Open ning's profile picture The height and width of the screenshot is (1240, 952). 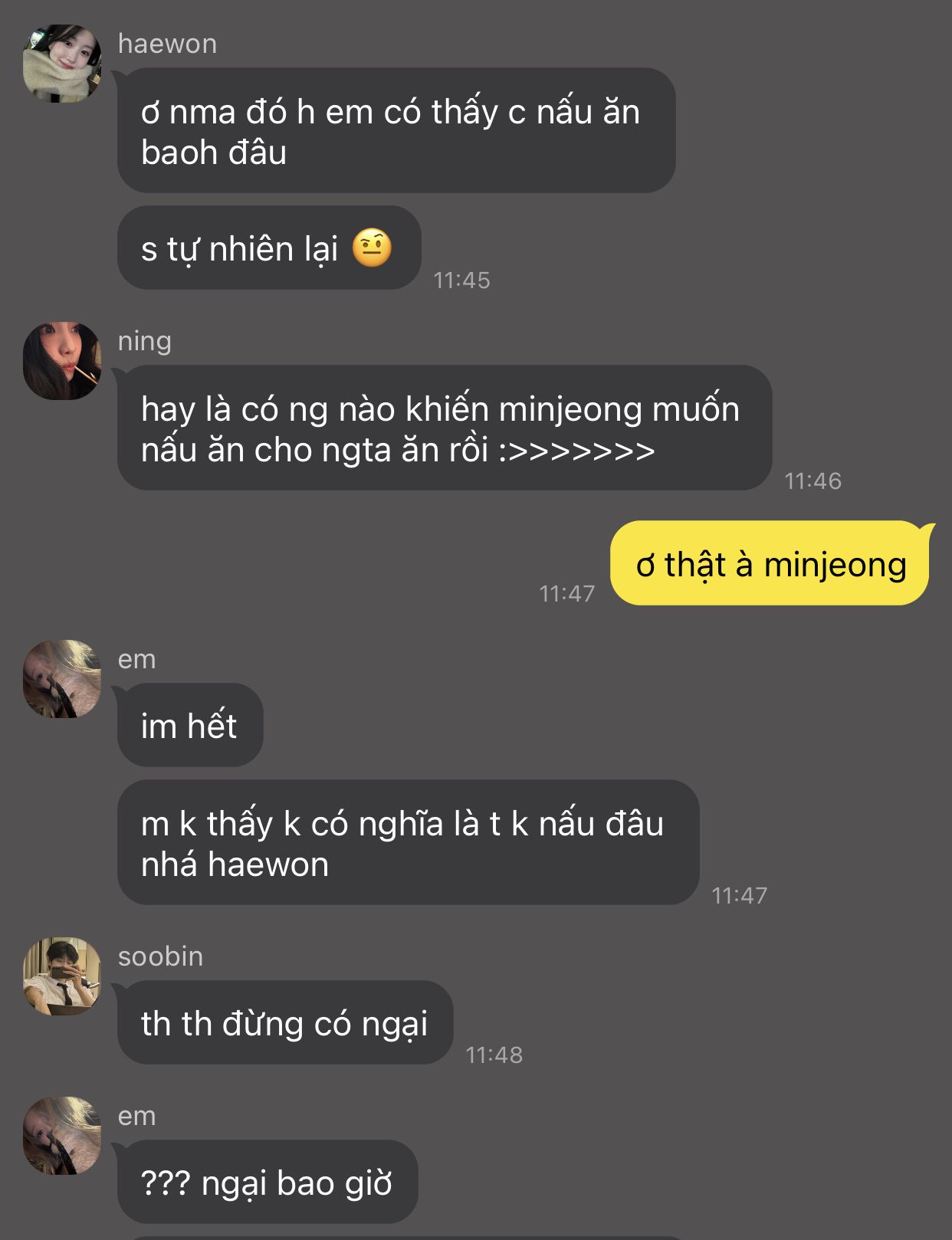point(62,361)
